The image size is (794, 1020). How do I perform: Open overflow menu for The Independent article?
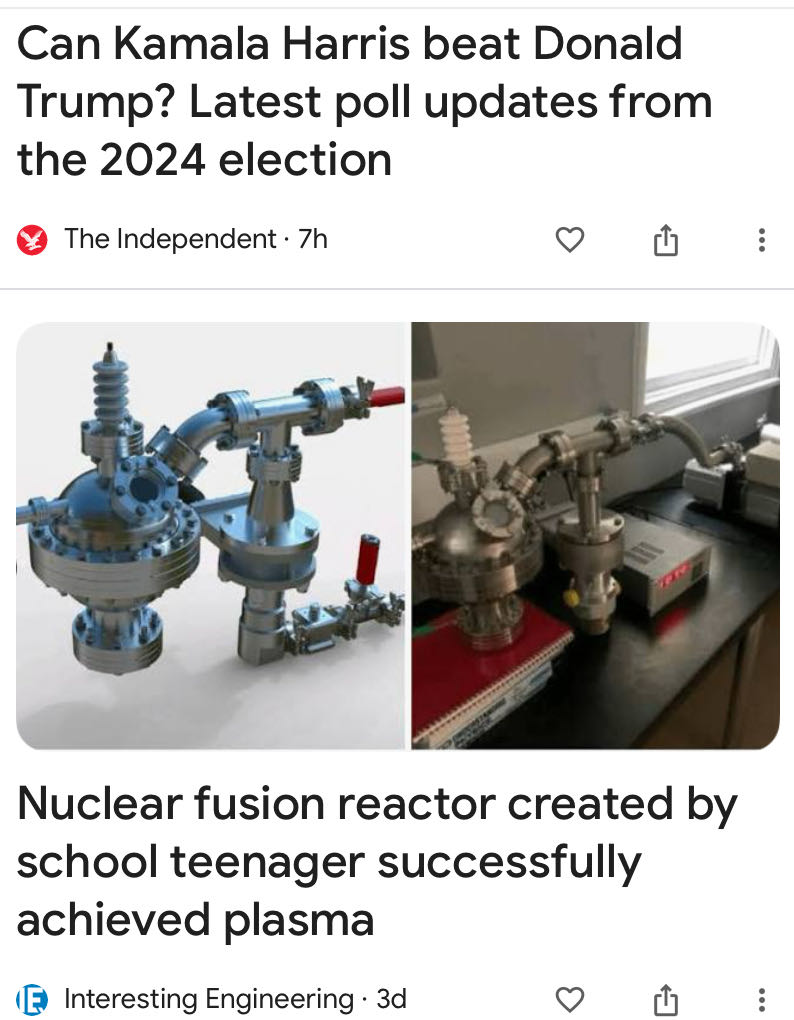coord(761,240)
